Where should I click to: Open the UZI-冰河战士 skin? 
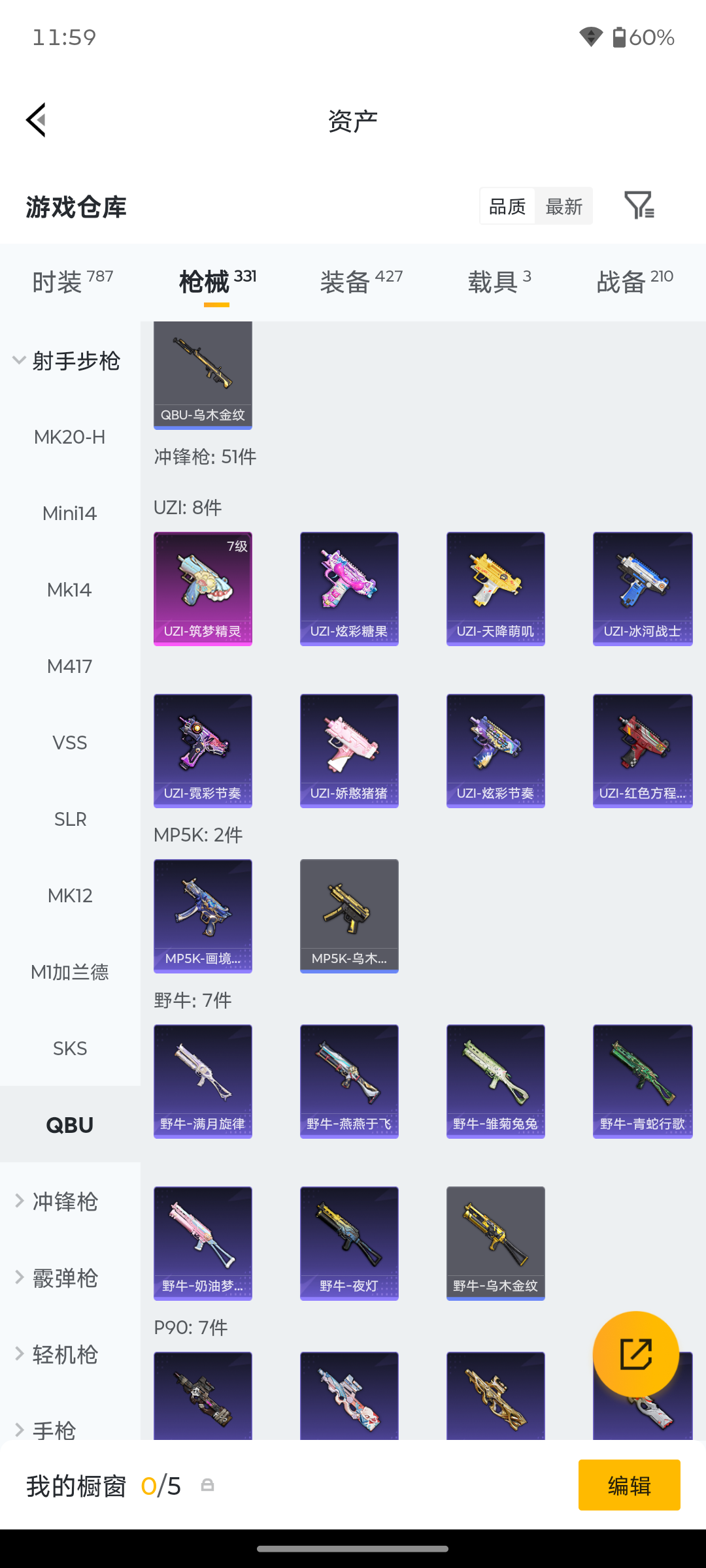click(x=643, y=589)
